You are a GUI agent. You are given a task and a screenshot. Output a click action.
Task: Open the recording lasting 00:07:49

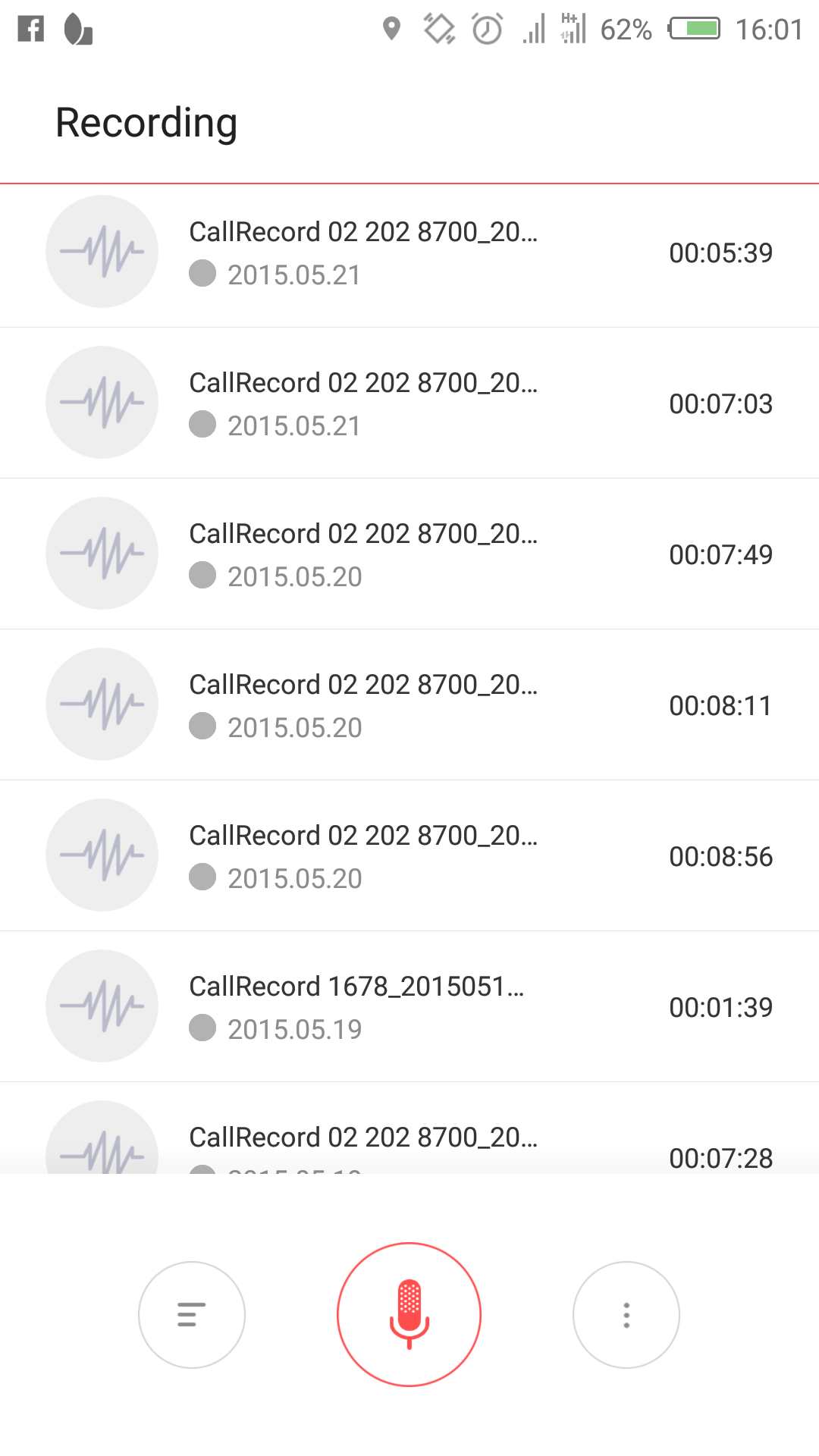click(x=409, y=554)
